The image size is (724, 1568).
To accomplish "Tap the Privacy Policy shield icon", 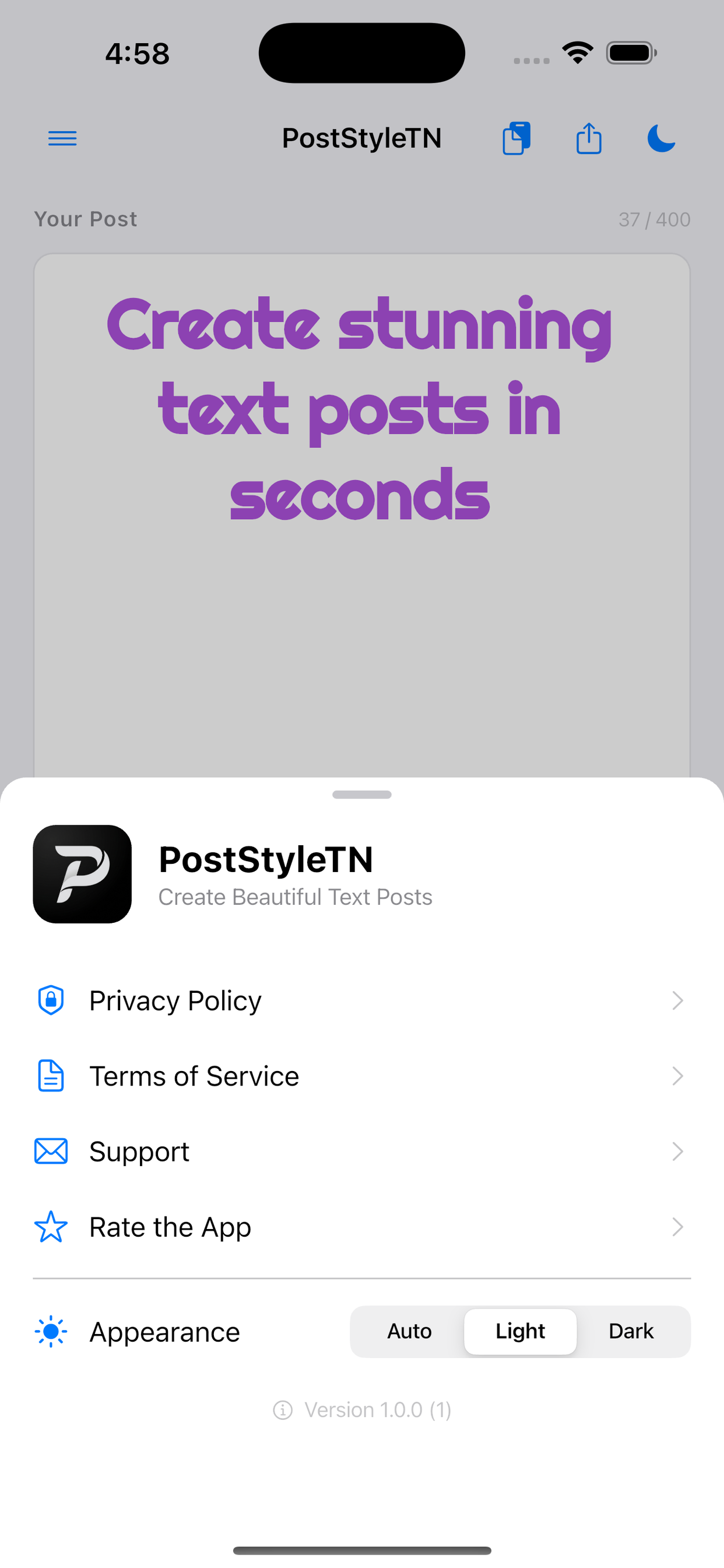I will [51, 1000].
